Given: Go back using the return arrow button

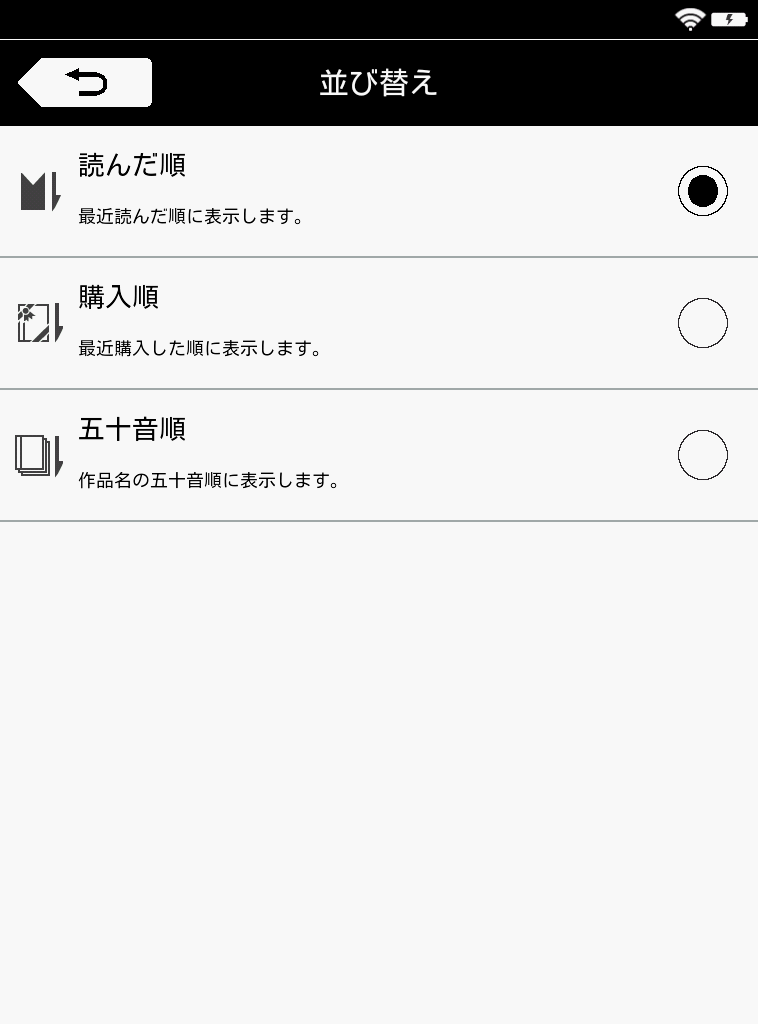Looking at the screenshot, I should [x=87, y=83].
